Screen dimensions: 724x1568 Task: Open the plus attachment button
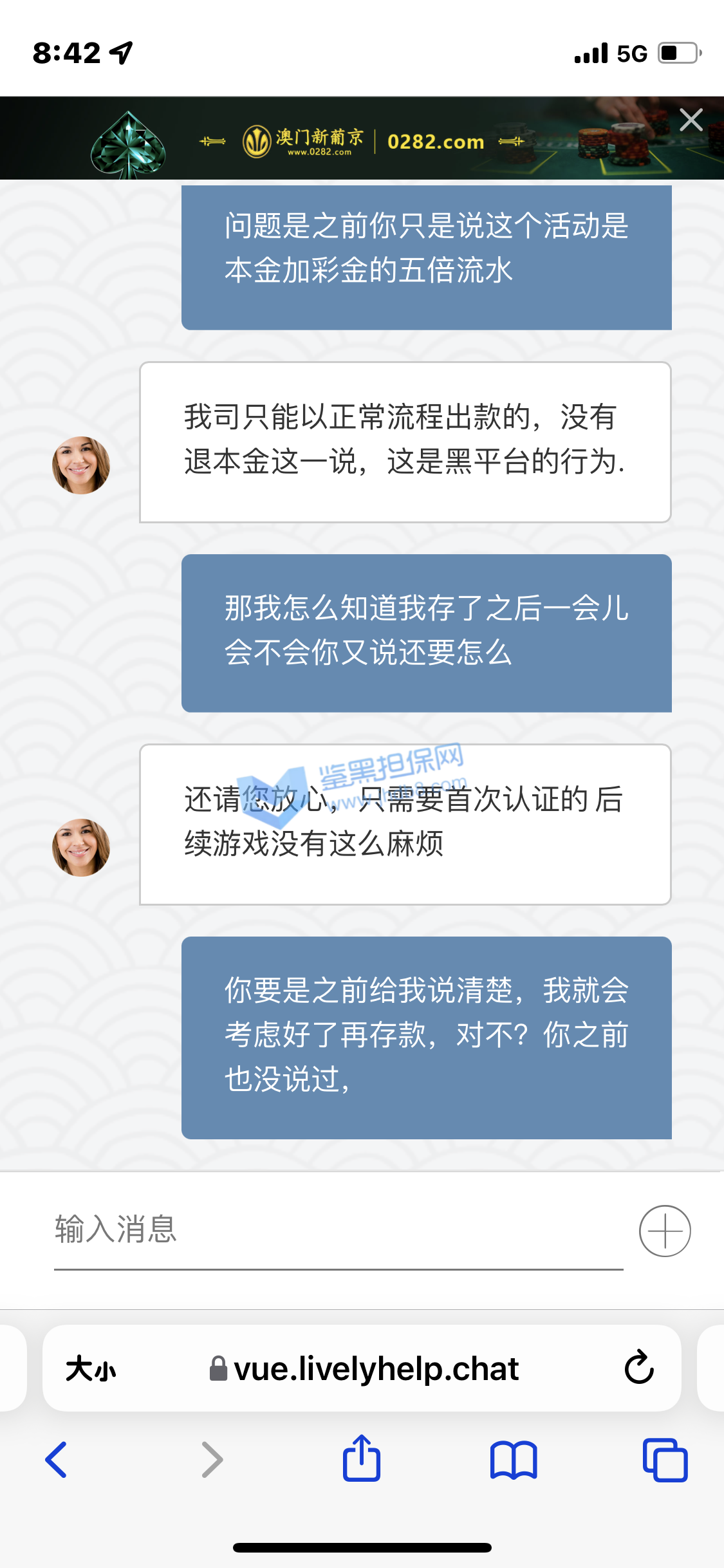tap(664, 1231)
